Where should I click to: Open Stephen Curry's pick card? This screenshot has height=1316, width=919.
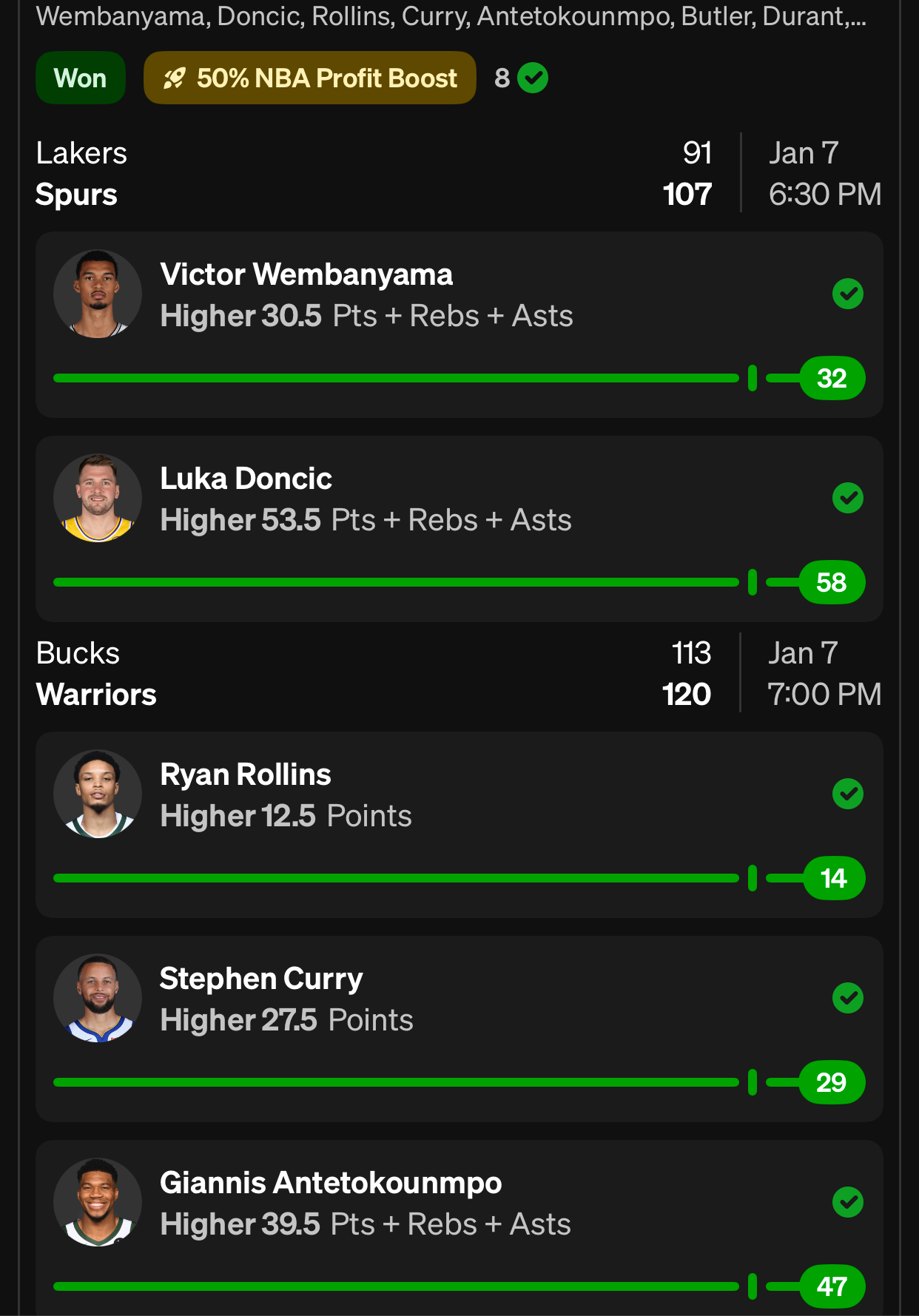pos(459,1028)
